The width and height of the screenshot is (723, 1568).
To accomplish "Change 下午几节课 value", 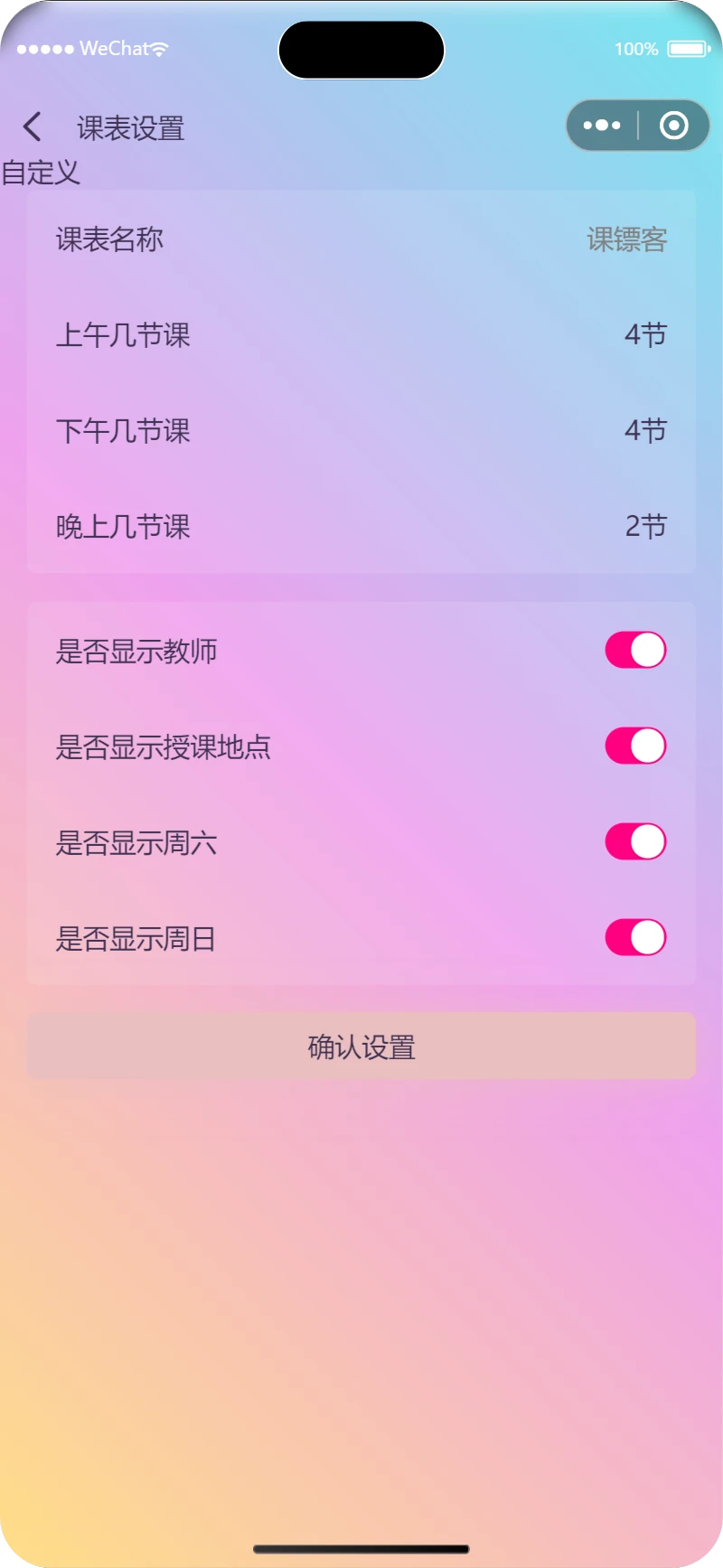I will coord(361,431).
